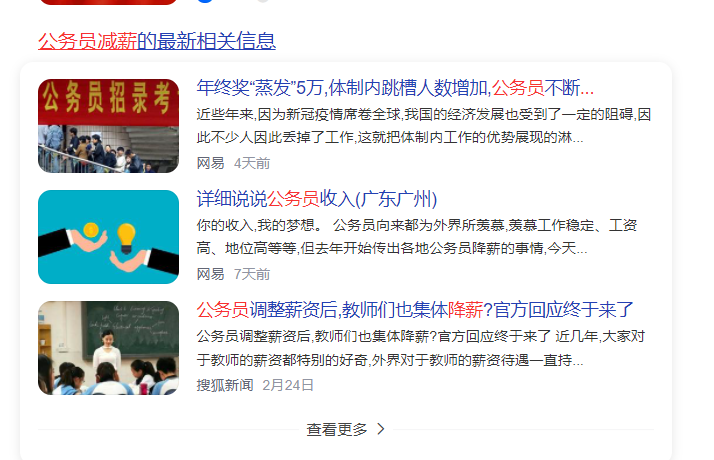Tap the thumbnail with hands exchanging coins
Viewport: 714px width, 460px height.
pos(108,237)
